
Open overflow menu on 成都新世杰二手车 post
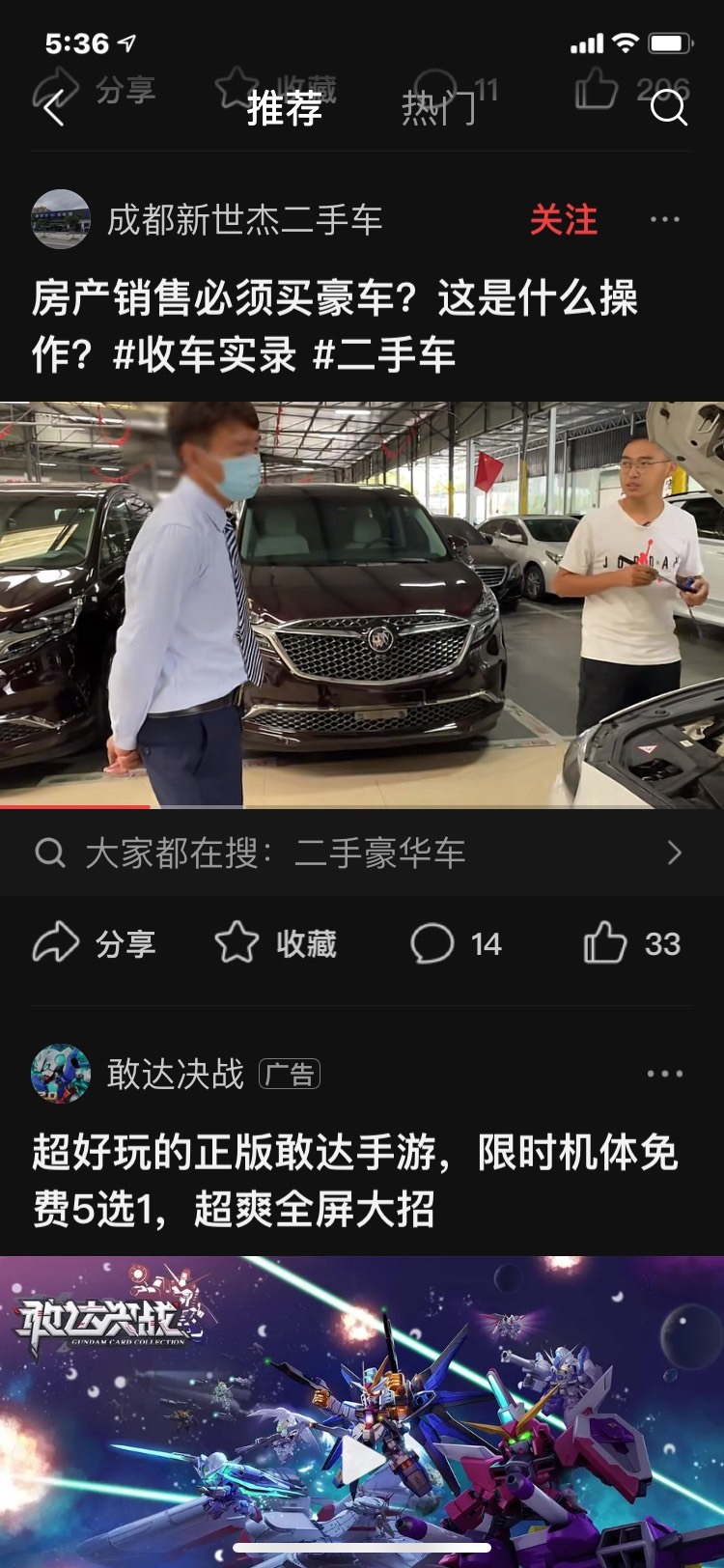[x=665, y=219]
